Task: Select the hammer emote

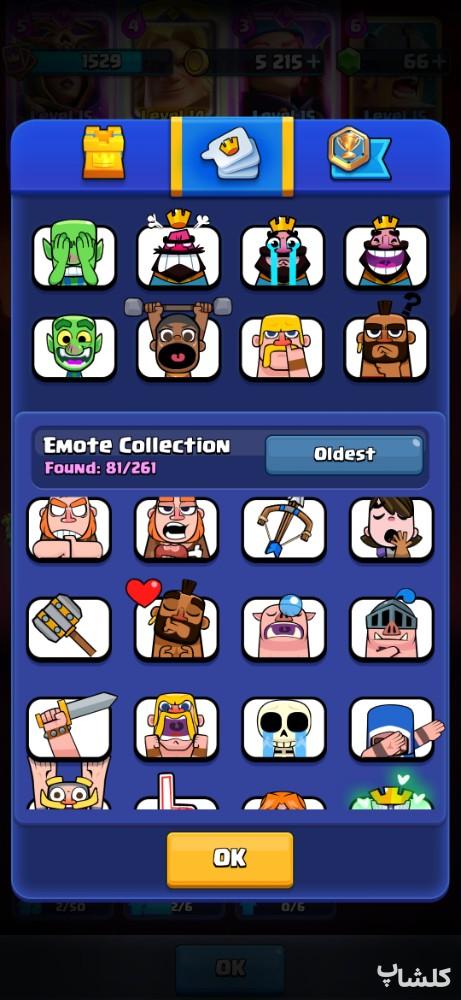Action: (68, 628)
